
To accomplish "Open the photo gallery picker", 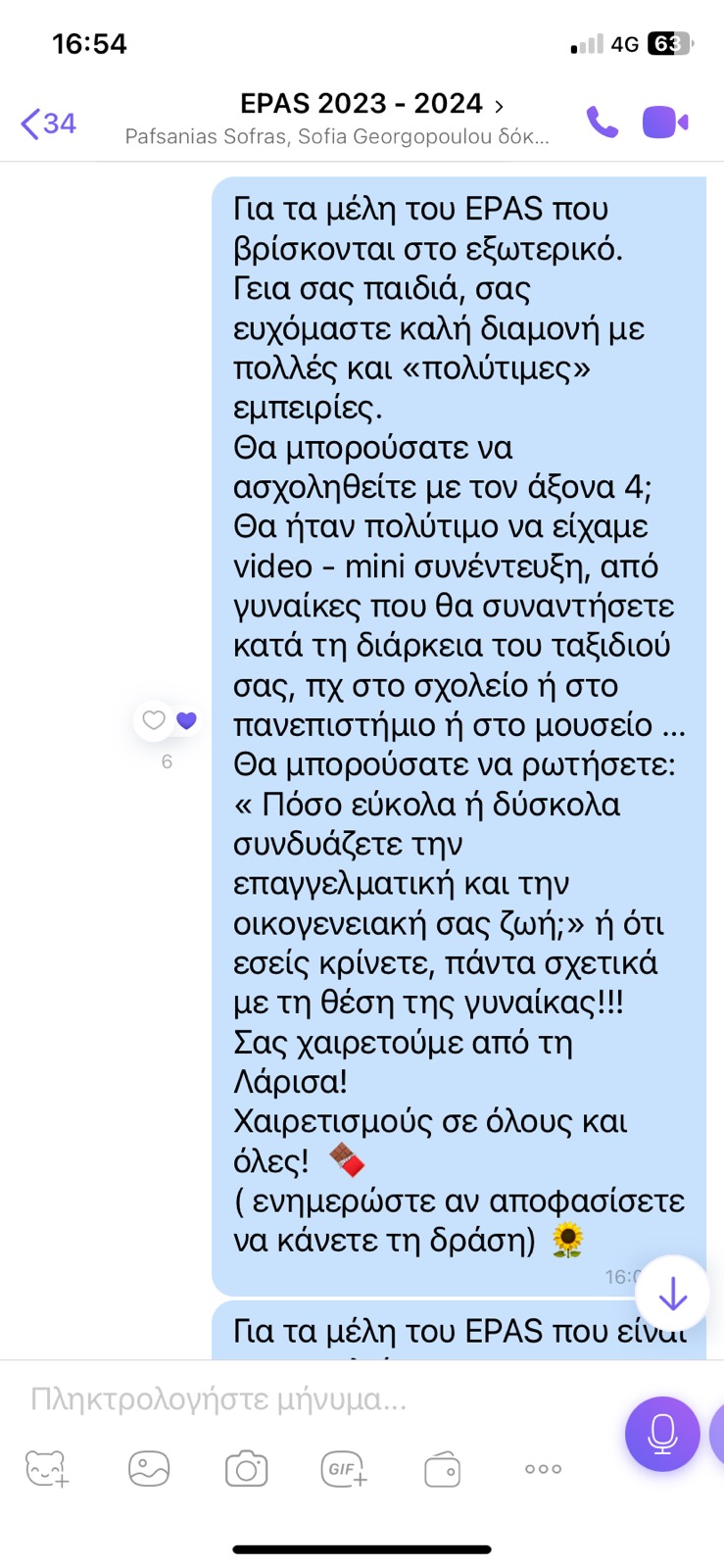I will pyautogui.click(x=149, y=1469).
